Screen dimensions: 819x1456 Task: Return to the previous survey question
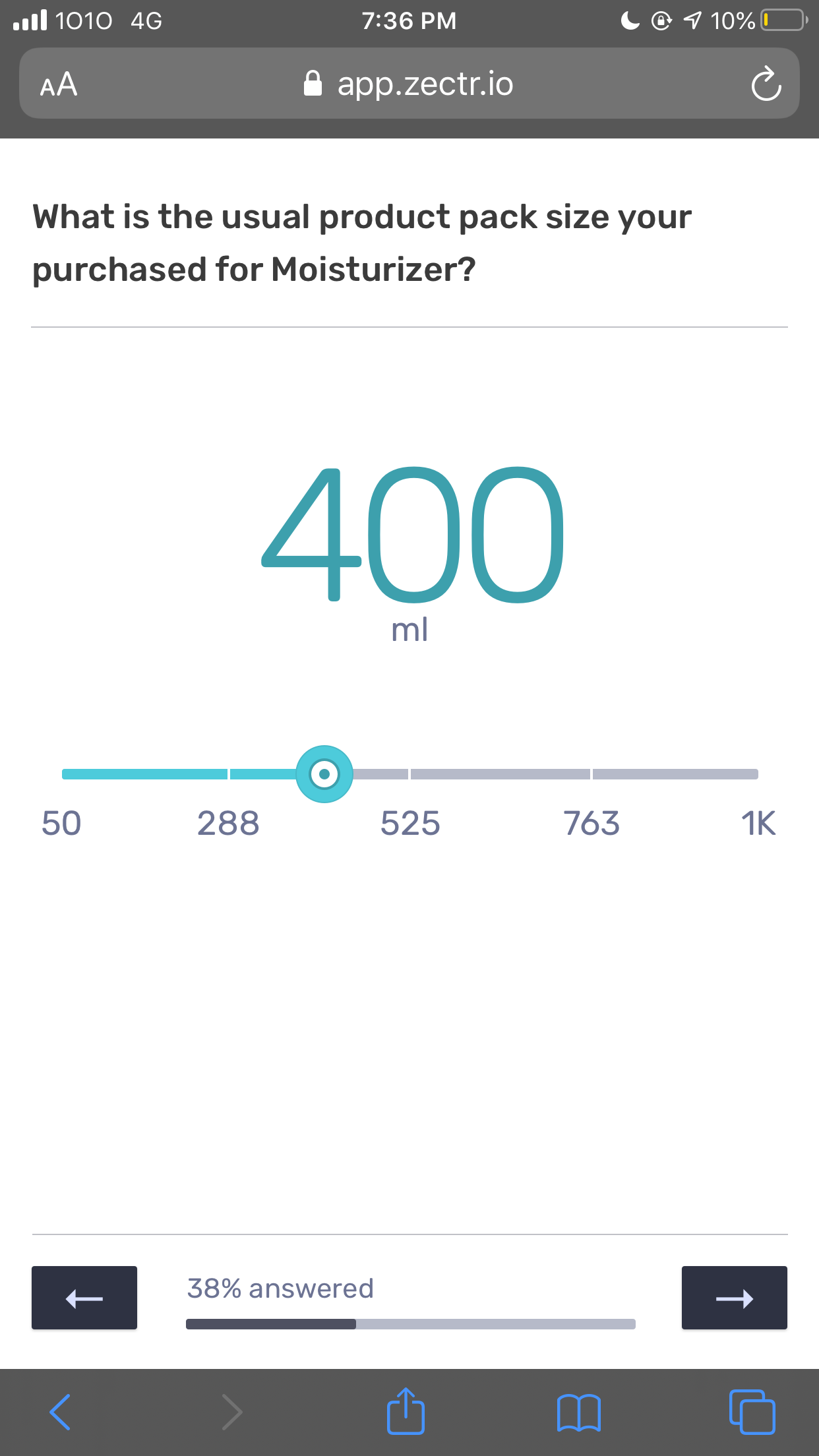(84, 1298)
